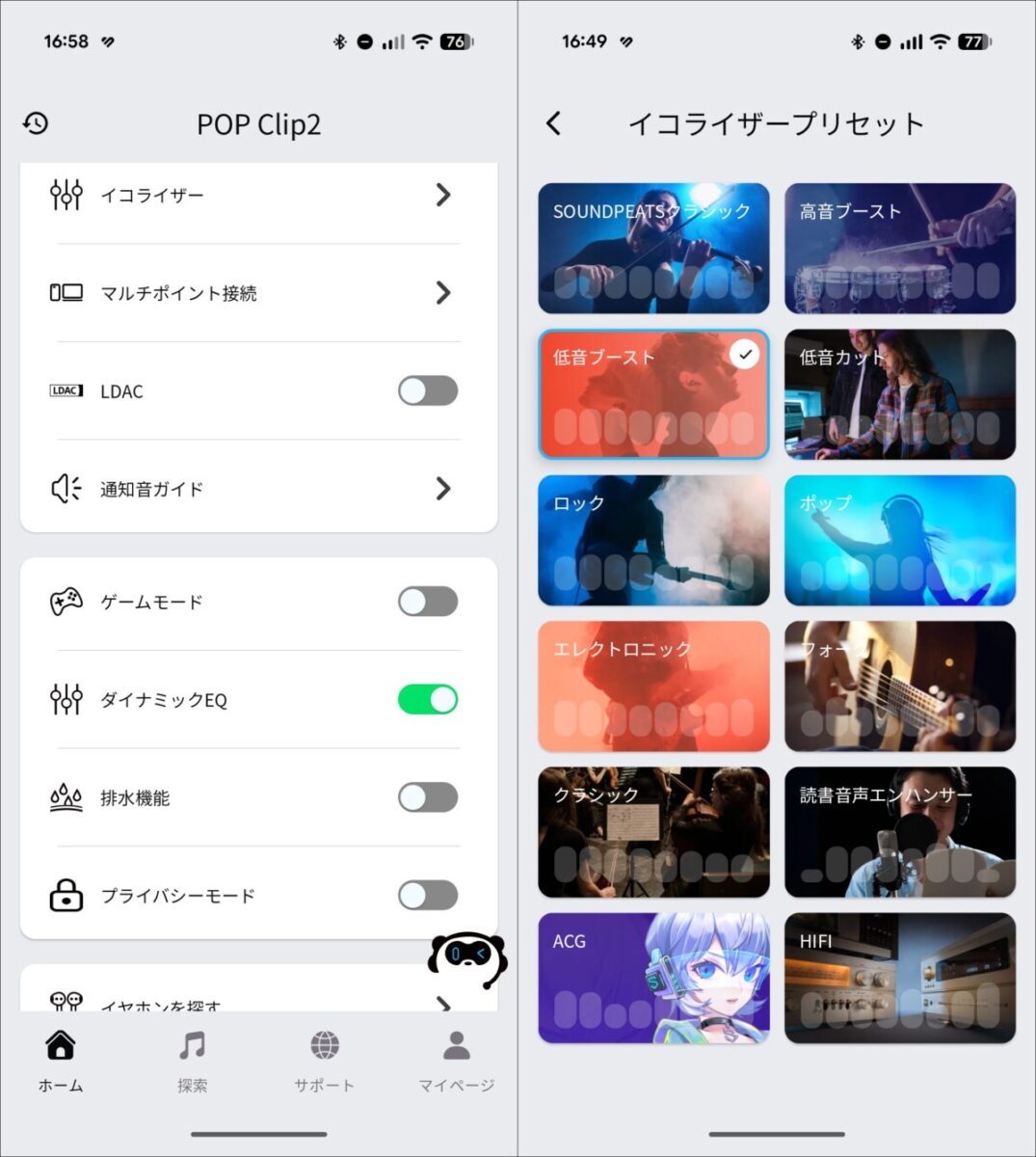Screen dimensions: 1036x1157
Task: Open 通知音ガイド settings
Action: point(258,489)
